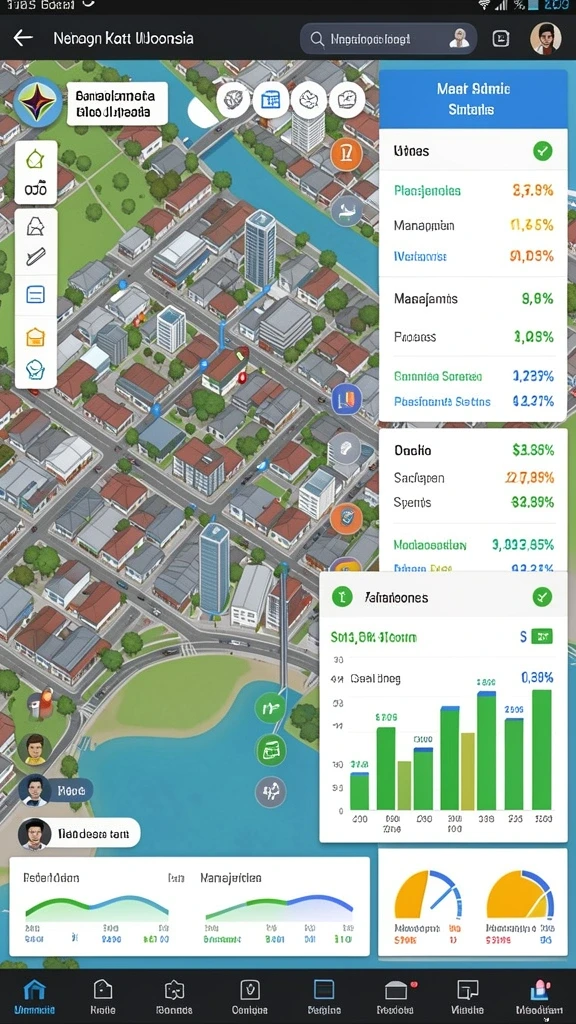The width and height of the screenshot is (576, 1024).
Task: Tap the orange round marker near the river
Action: tap(346, 155)
